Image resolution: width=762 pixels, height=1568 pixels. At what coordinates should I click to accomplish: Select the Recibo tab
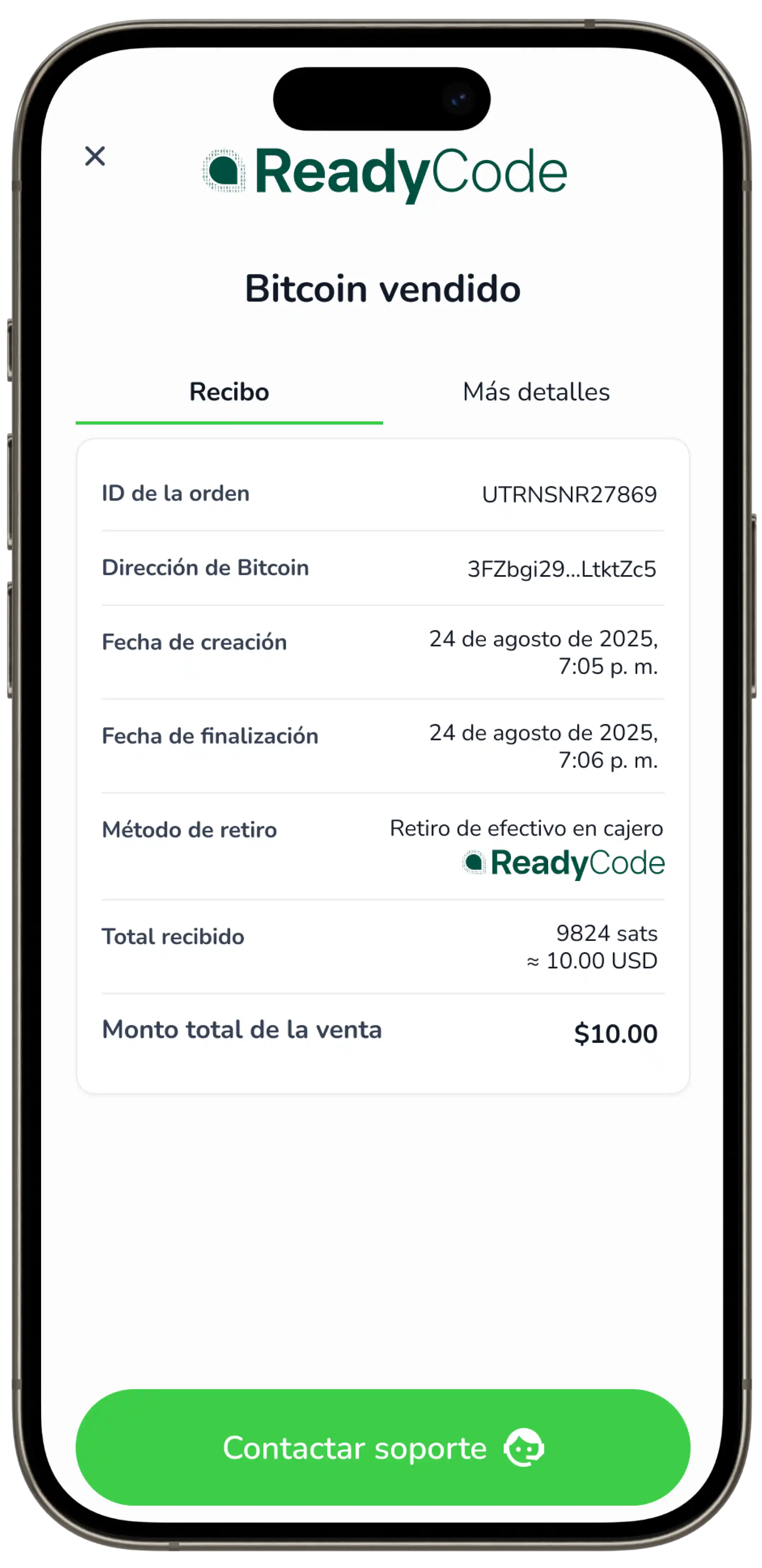tap(229, 392)
